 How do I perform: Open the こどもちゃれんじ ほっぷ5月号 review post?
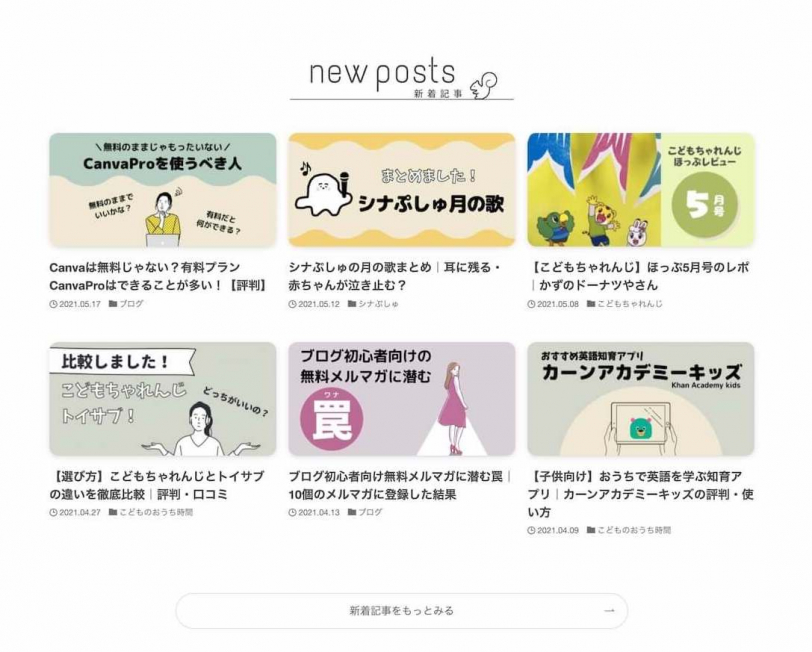640,190
